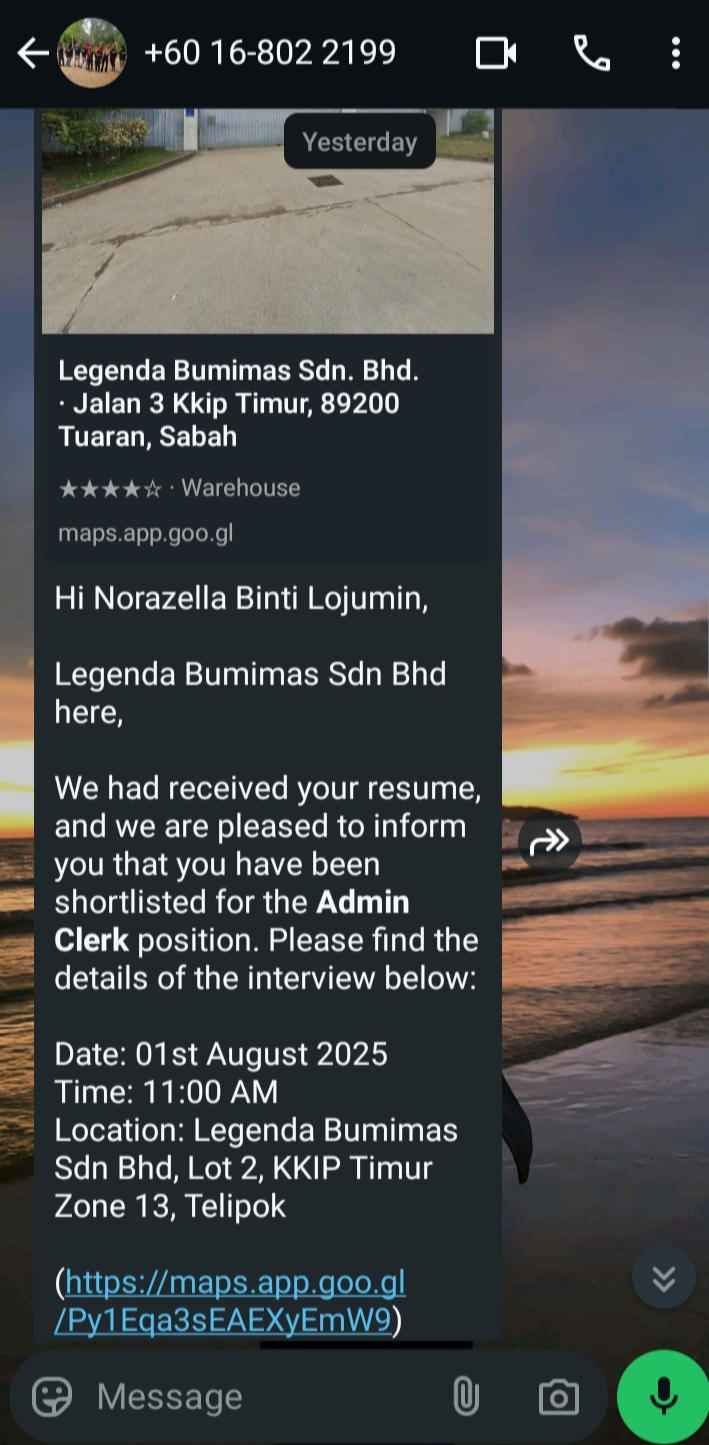The image size is (709, 1445).
Task: Open the emoji and sticker picker
Action: (52, 1397)
